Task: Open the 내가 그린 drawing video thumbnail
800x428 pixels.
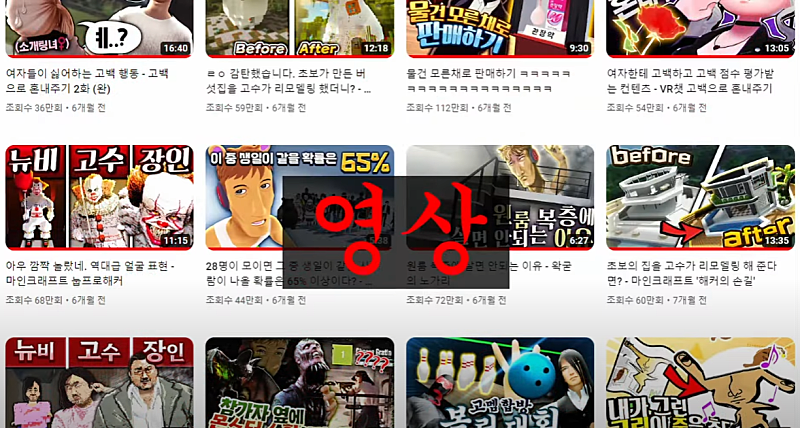Action: [x=699, y=384]
